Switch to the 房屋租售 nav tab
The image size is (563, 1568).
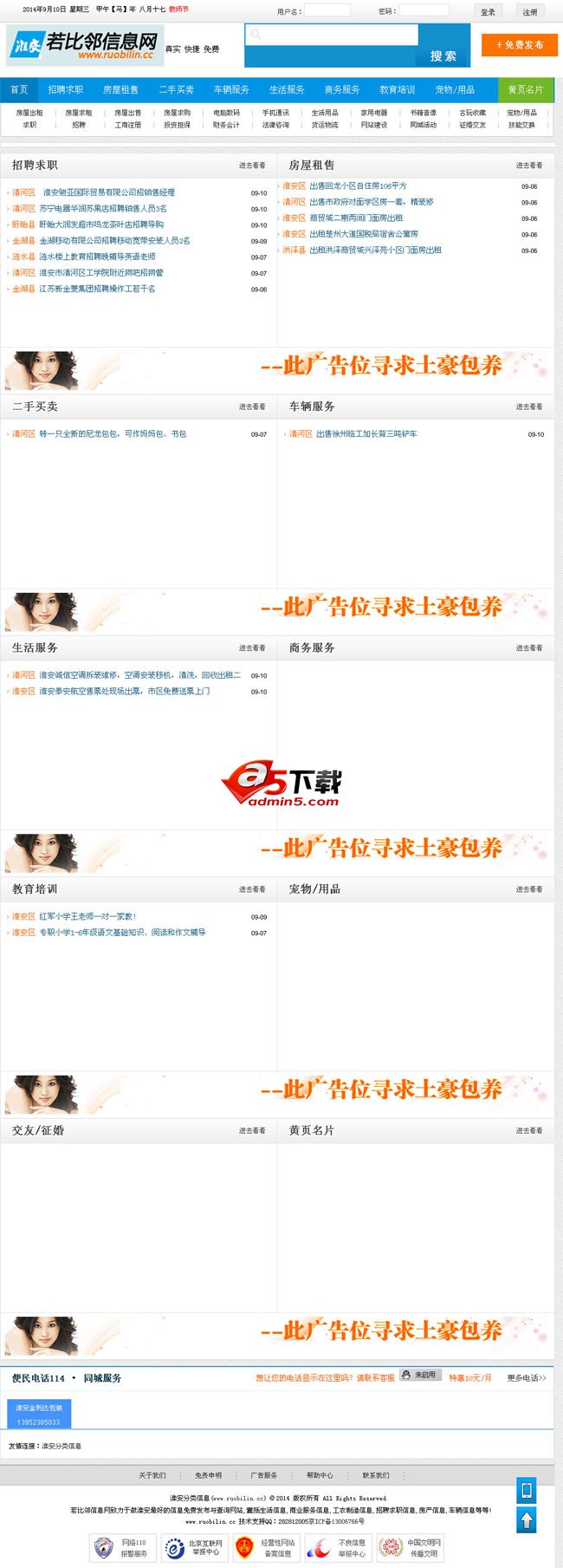pos(120,89)
